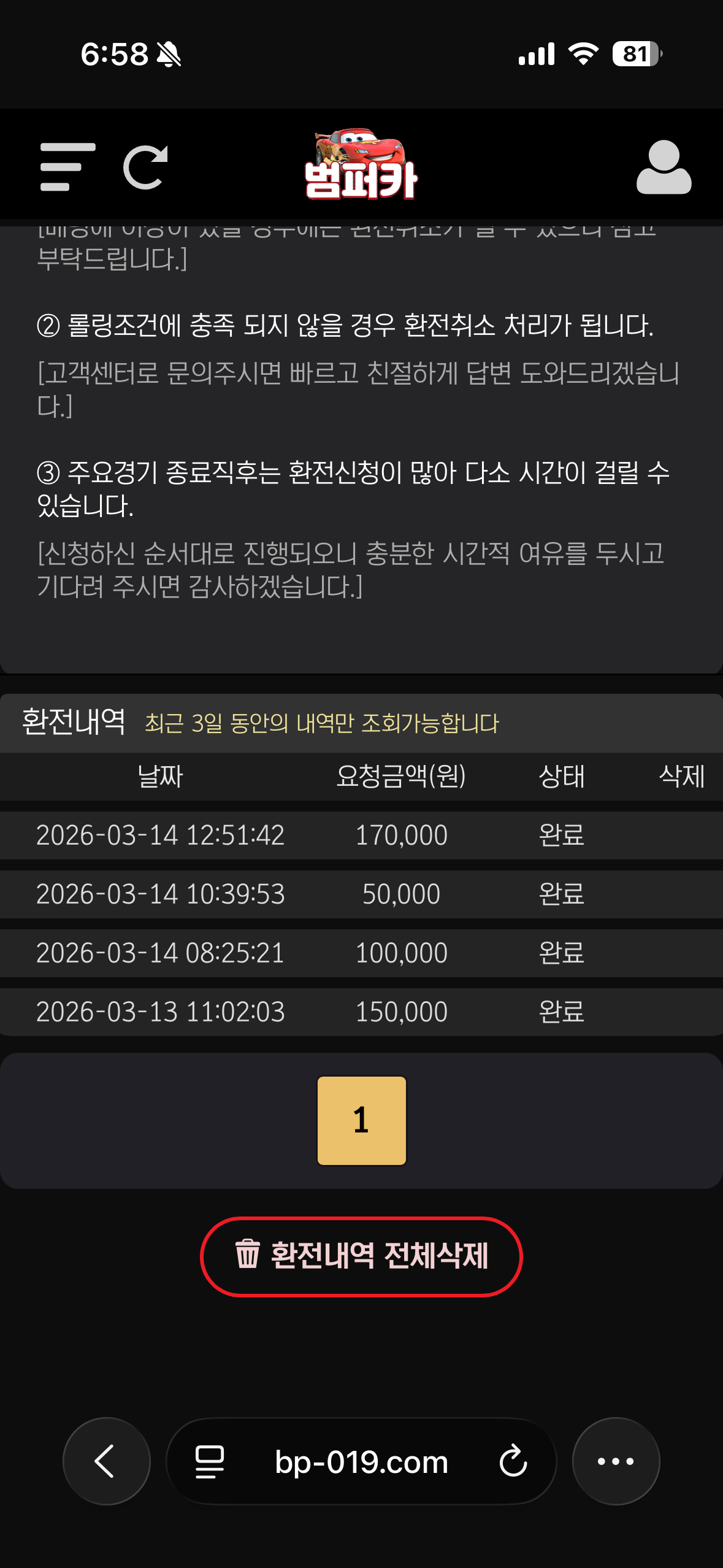Open the browser page tools icon

(x=209, y=1461)
